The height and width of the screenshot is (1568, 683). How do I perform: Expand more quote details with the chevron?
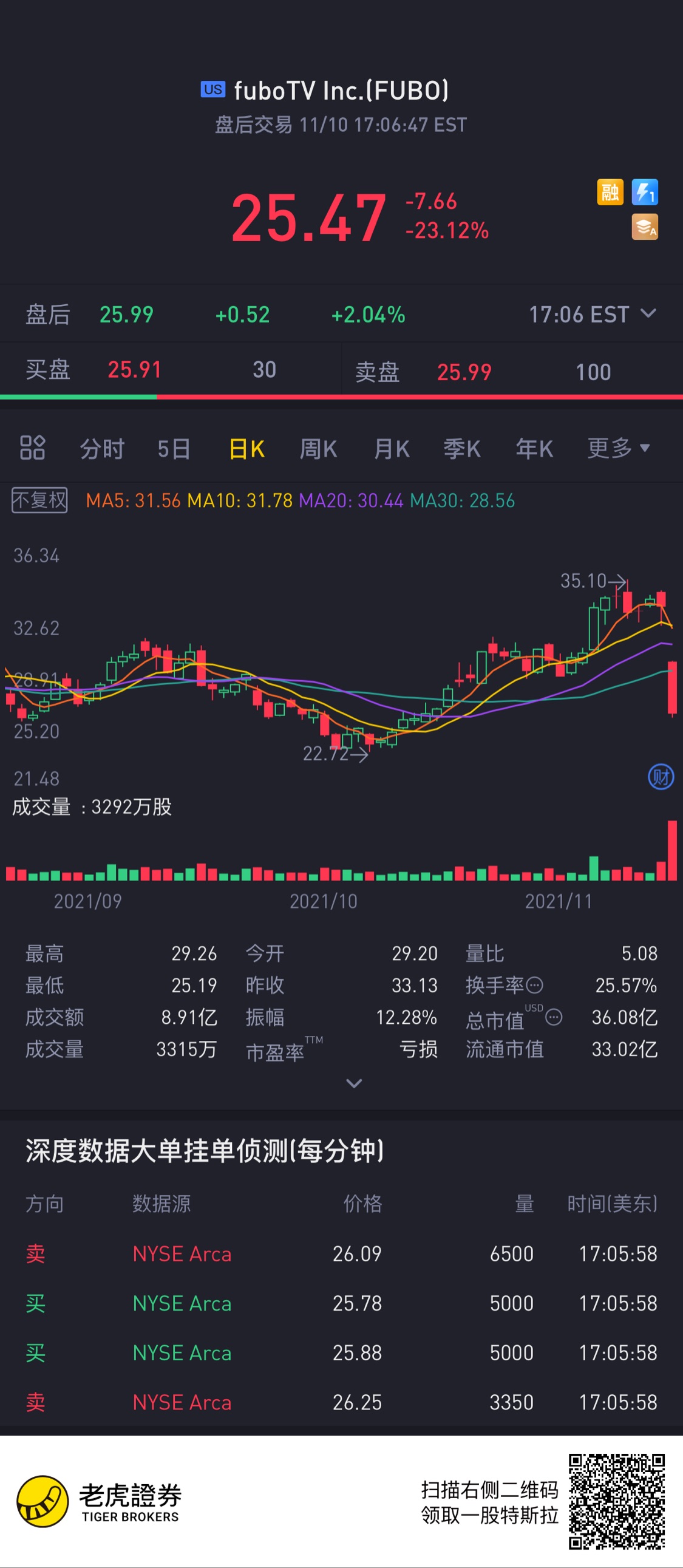pyautogui.click(x=354, y=1083)
